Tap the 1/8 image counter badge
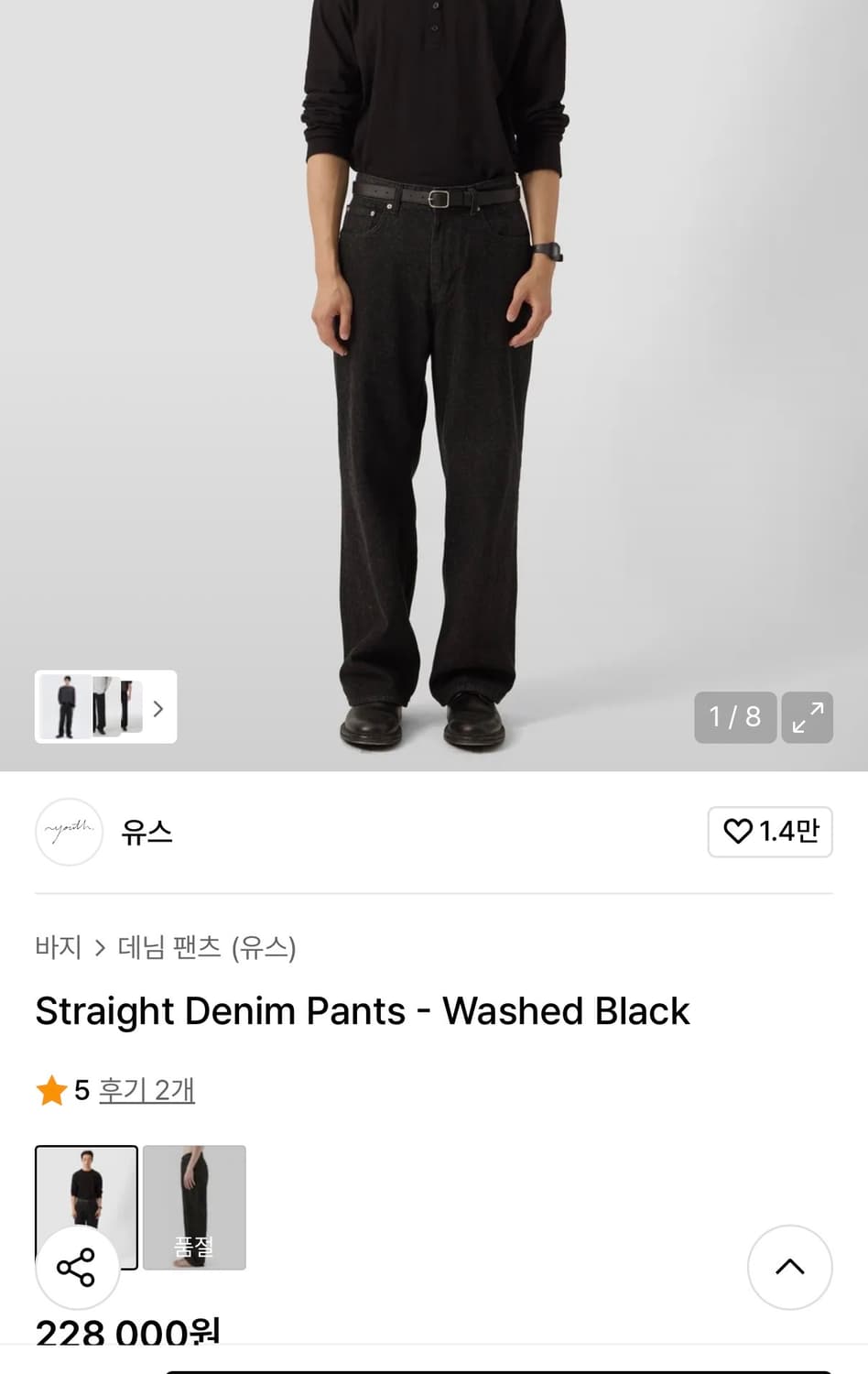Image resolution: width=868 pixels, height=1374 pixels. [735, 718]
